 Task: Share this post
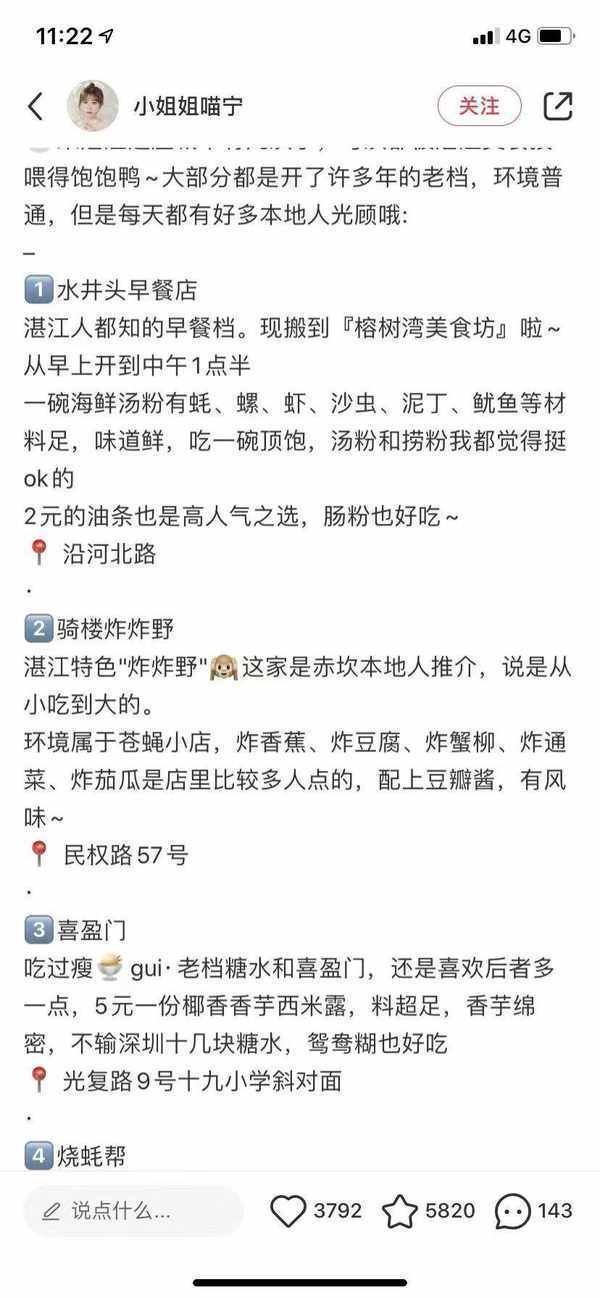tap(557, 106)
